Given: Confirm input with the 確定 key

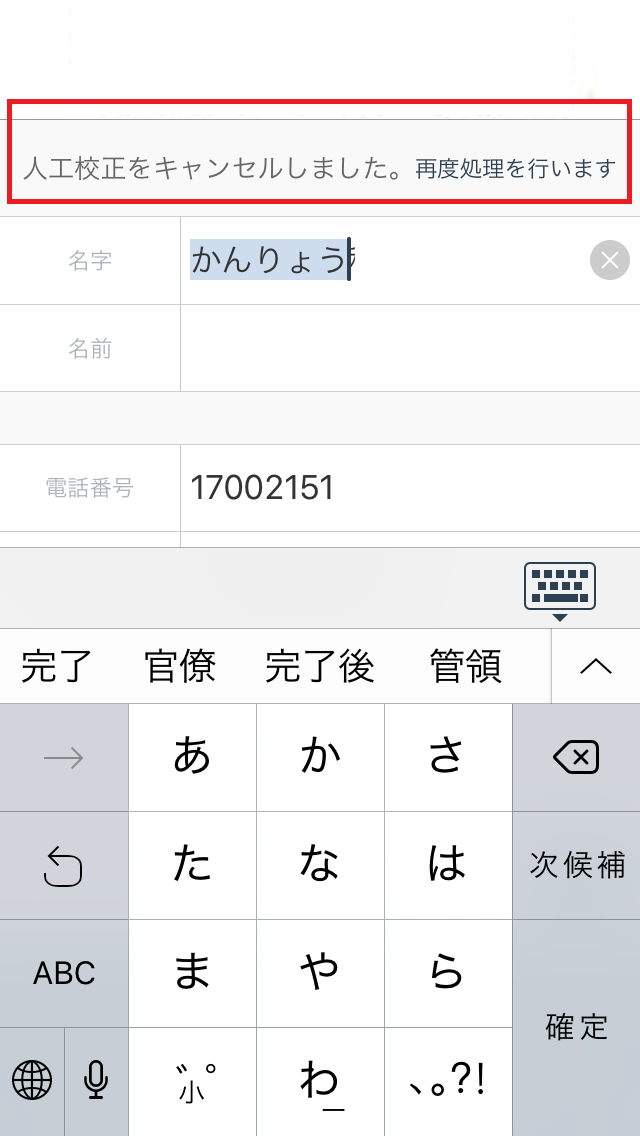Looking at the screenshot, I should (576, 1027).
